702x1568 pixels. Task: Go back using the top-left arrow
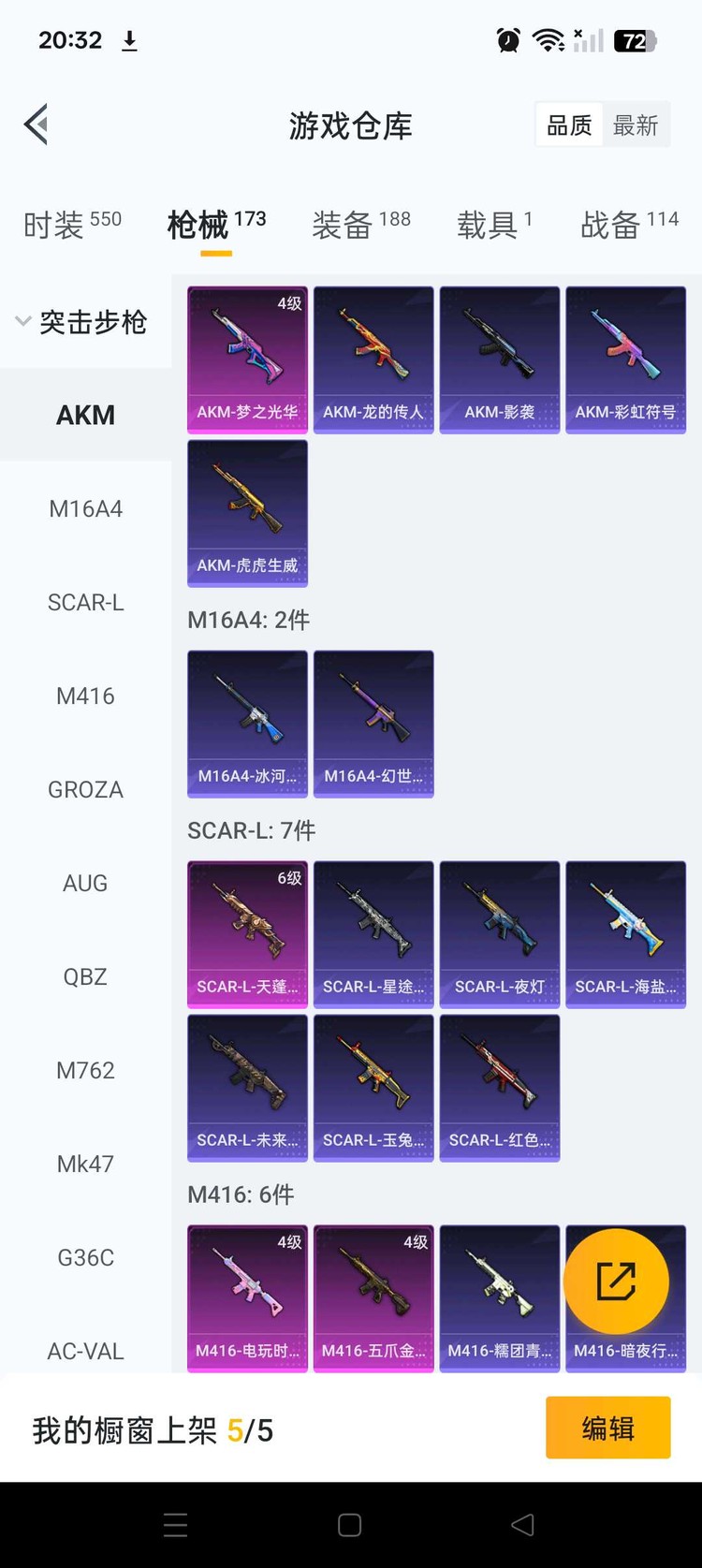(x=37, y=125)
